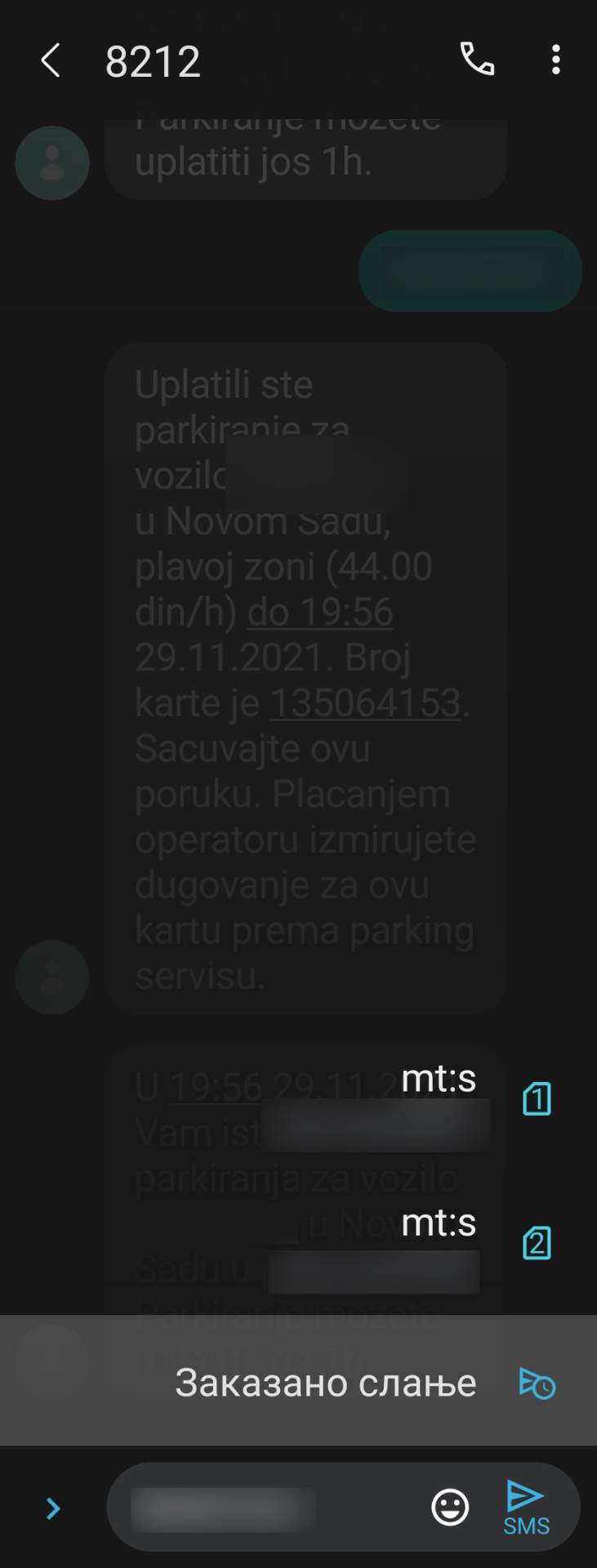Send the SMS message

coord(526,1507)
